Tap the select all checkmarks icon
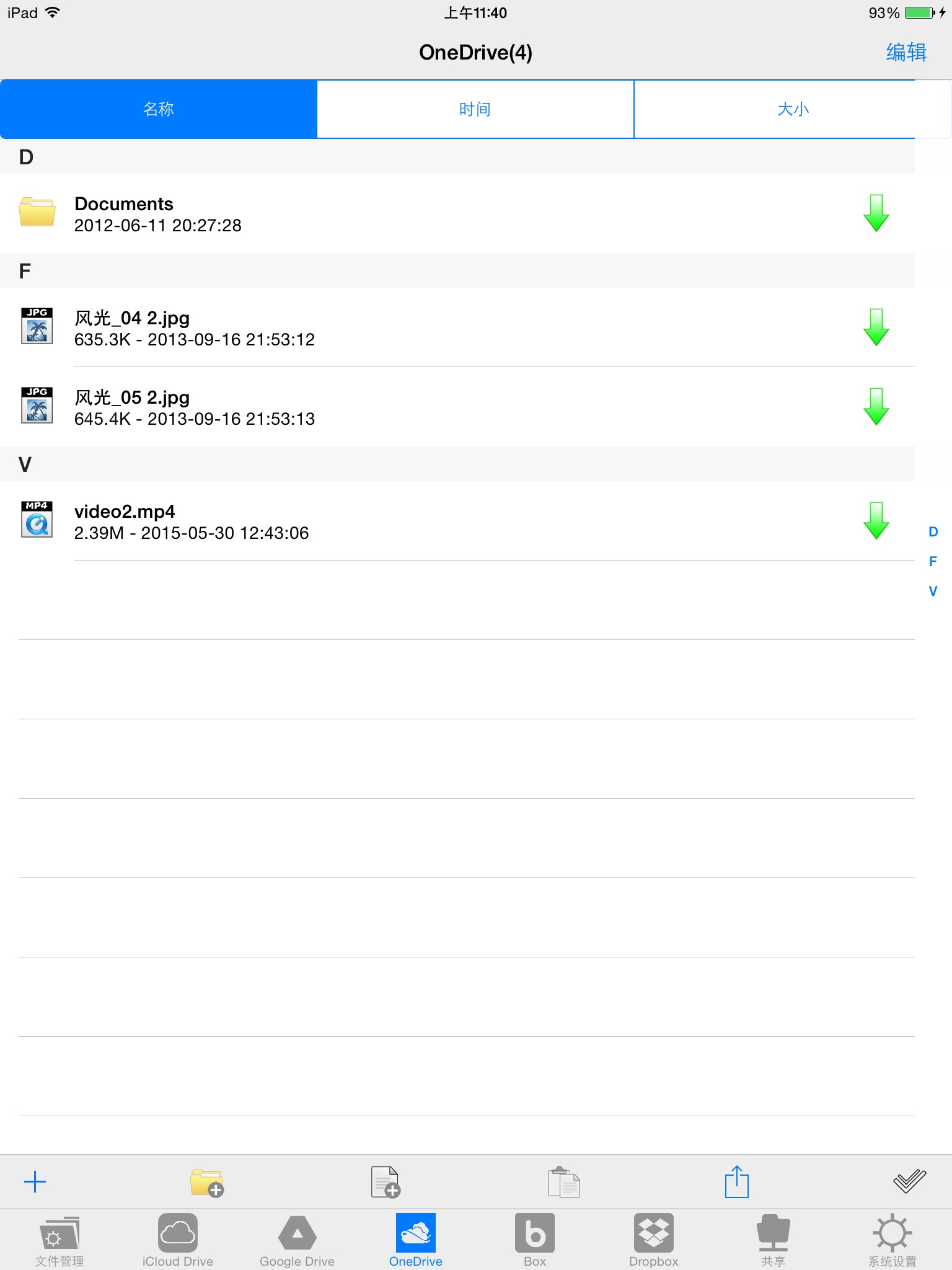This screenshot has width=952, height=1270. (909, 1181)
